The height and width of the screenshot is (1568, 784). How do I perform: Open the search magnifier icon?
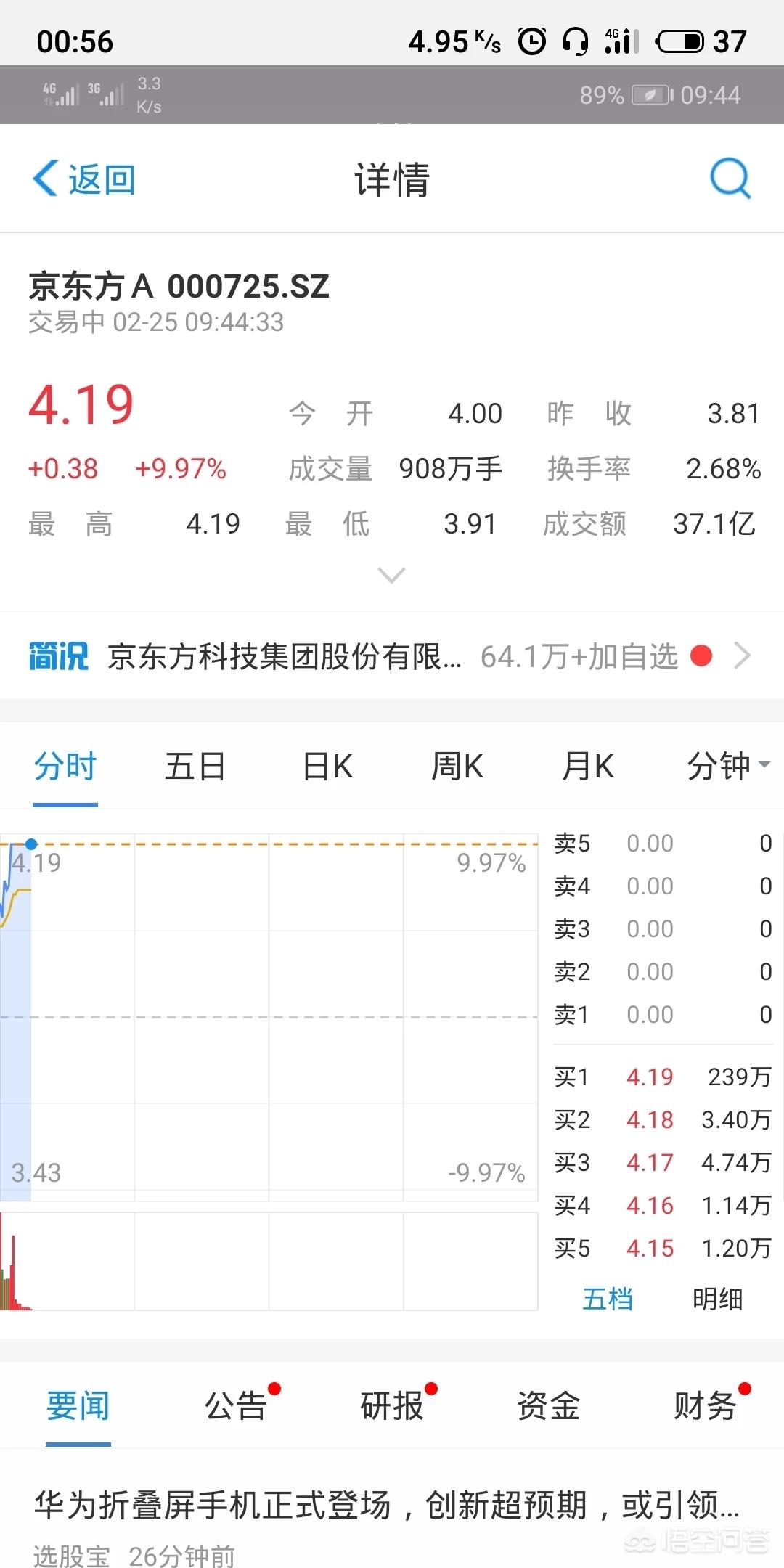pyautogui.click(x=730, y=179)
